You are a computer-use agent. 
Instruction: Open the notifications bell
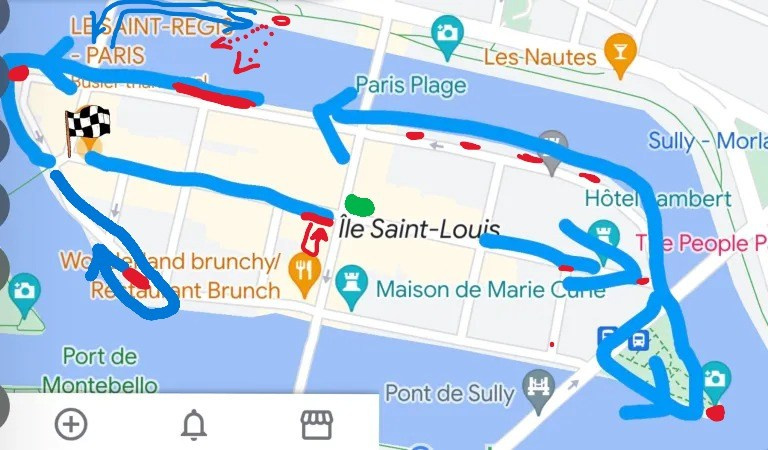(193, 425)
